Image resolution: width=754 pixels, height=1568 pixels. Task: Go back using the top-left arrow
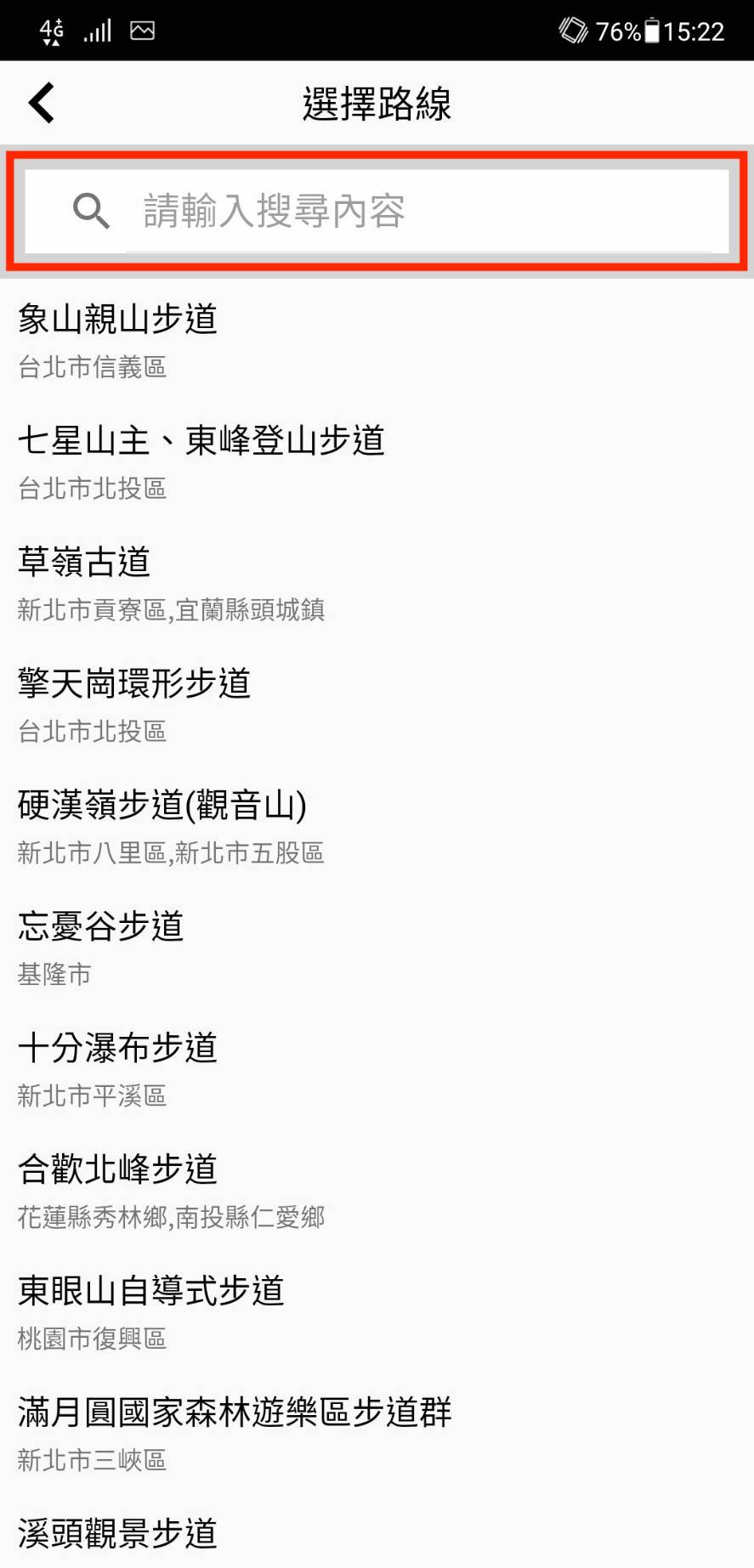42,103
